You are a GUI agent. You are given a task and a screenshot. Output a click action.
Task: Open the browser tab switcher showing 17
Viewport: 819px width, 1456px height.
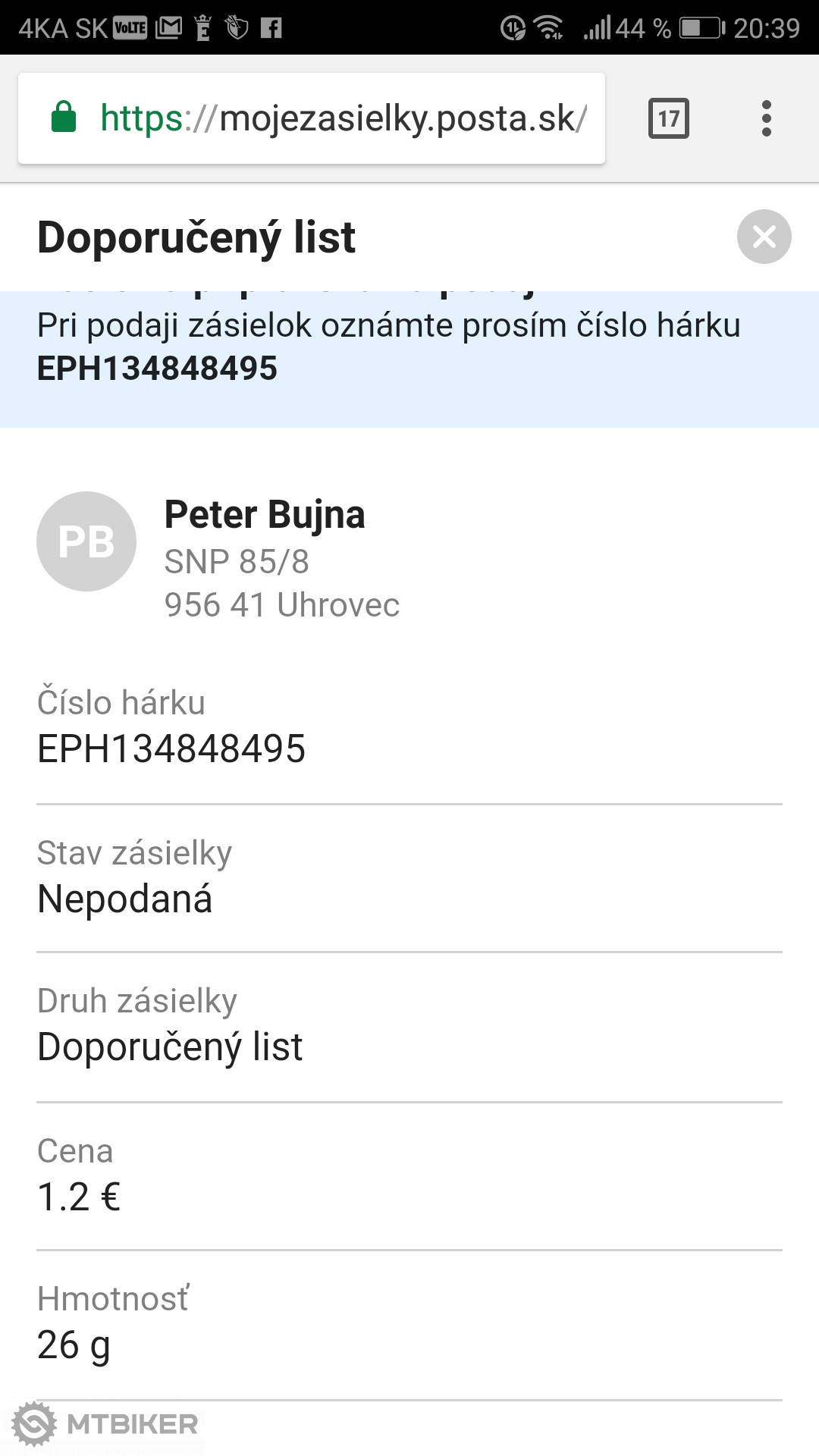pos(668,118)
